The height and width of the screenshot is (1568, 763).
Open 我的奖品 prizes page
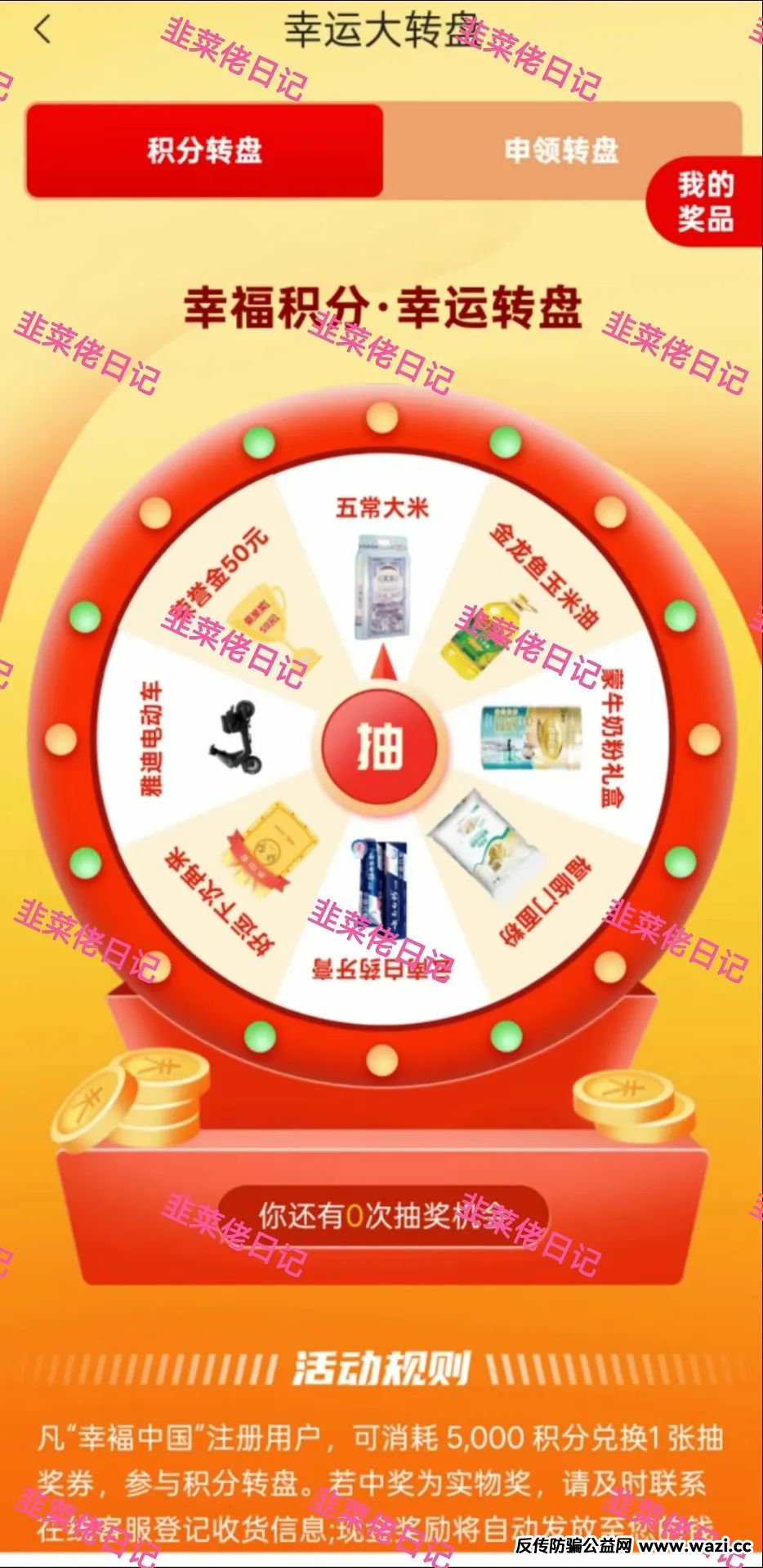[x=705, y=202]
